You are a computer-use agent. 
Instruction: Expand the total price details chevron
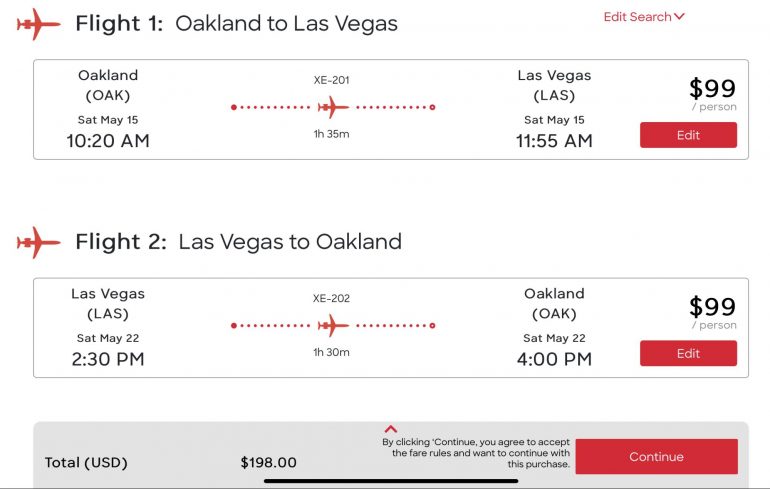click(x=391, y=429)
